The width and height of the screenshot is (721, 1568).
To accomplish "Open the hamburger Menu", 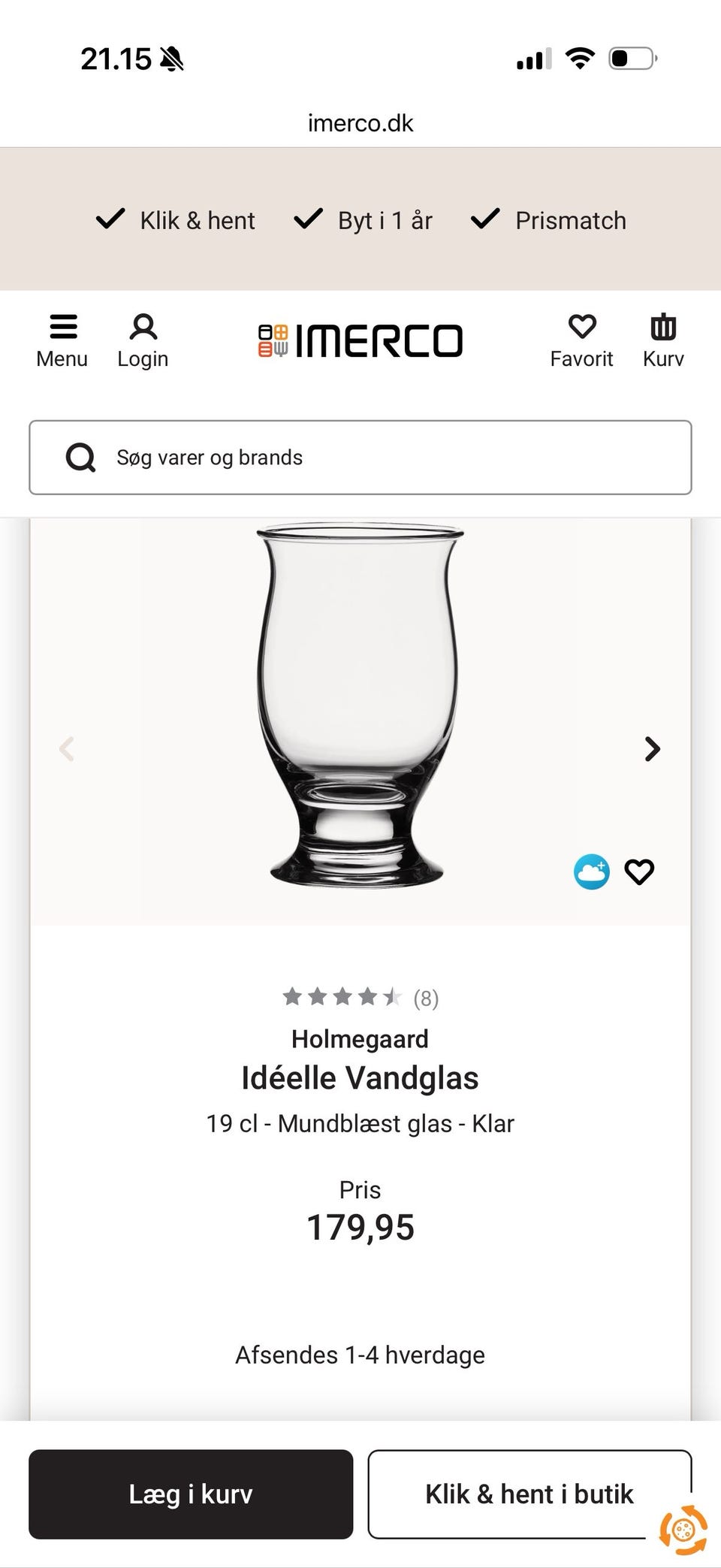I will tap(62, 340).
